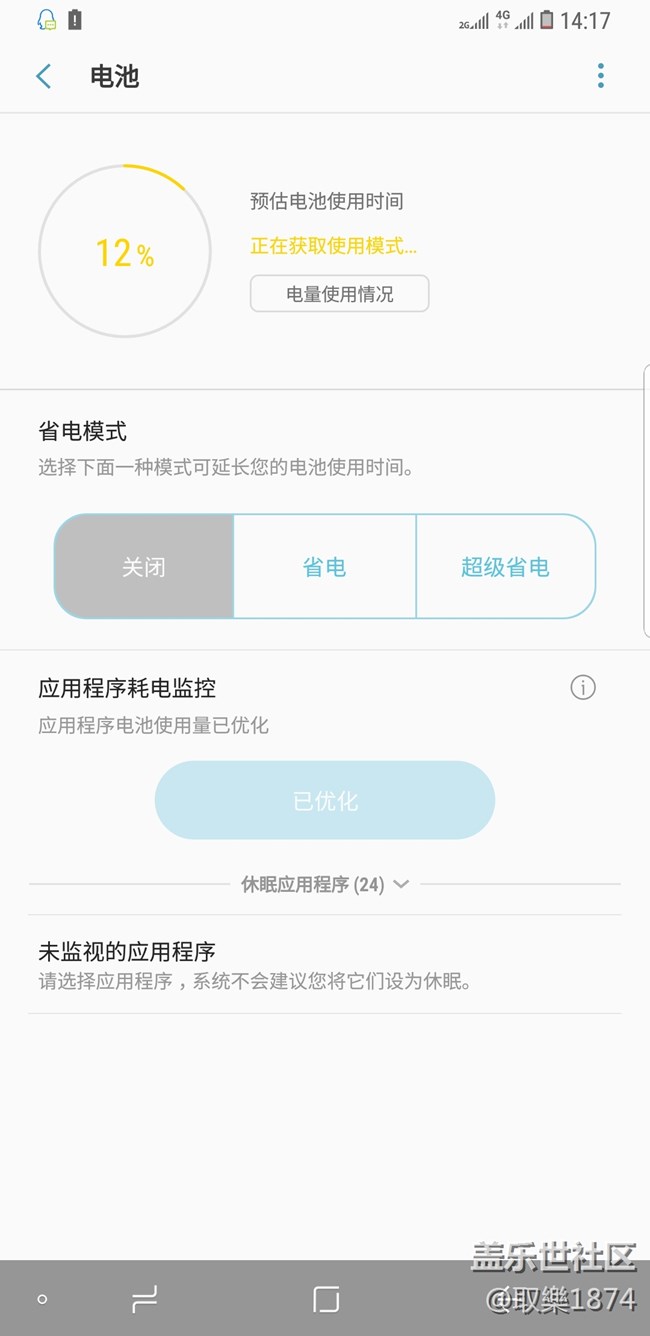Select the 关闭 power mode
The image size is (650, 1336).
click(x=144, y=567)
